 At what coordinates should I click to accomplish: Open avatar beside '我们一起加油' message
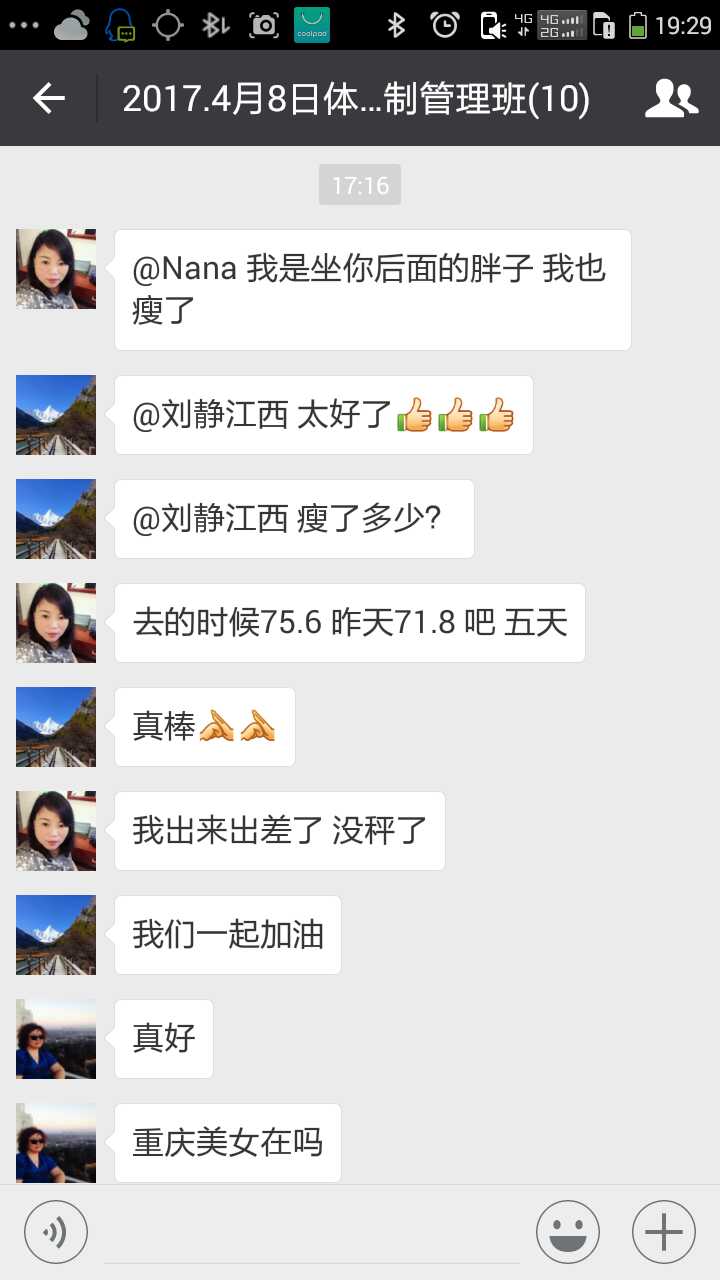pos(56,935)
